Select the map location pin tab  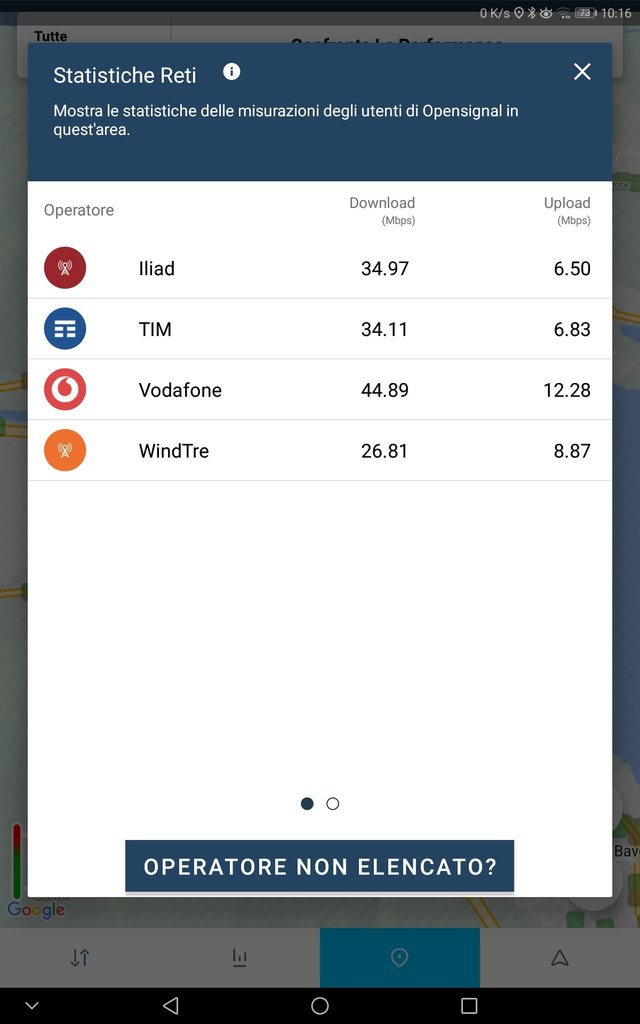[400, 958]
